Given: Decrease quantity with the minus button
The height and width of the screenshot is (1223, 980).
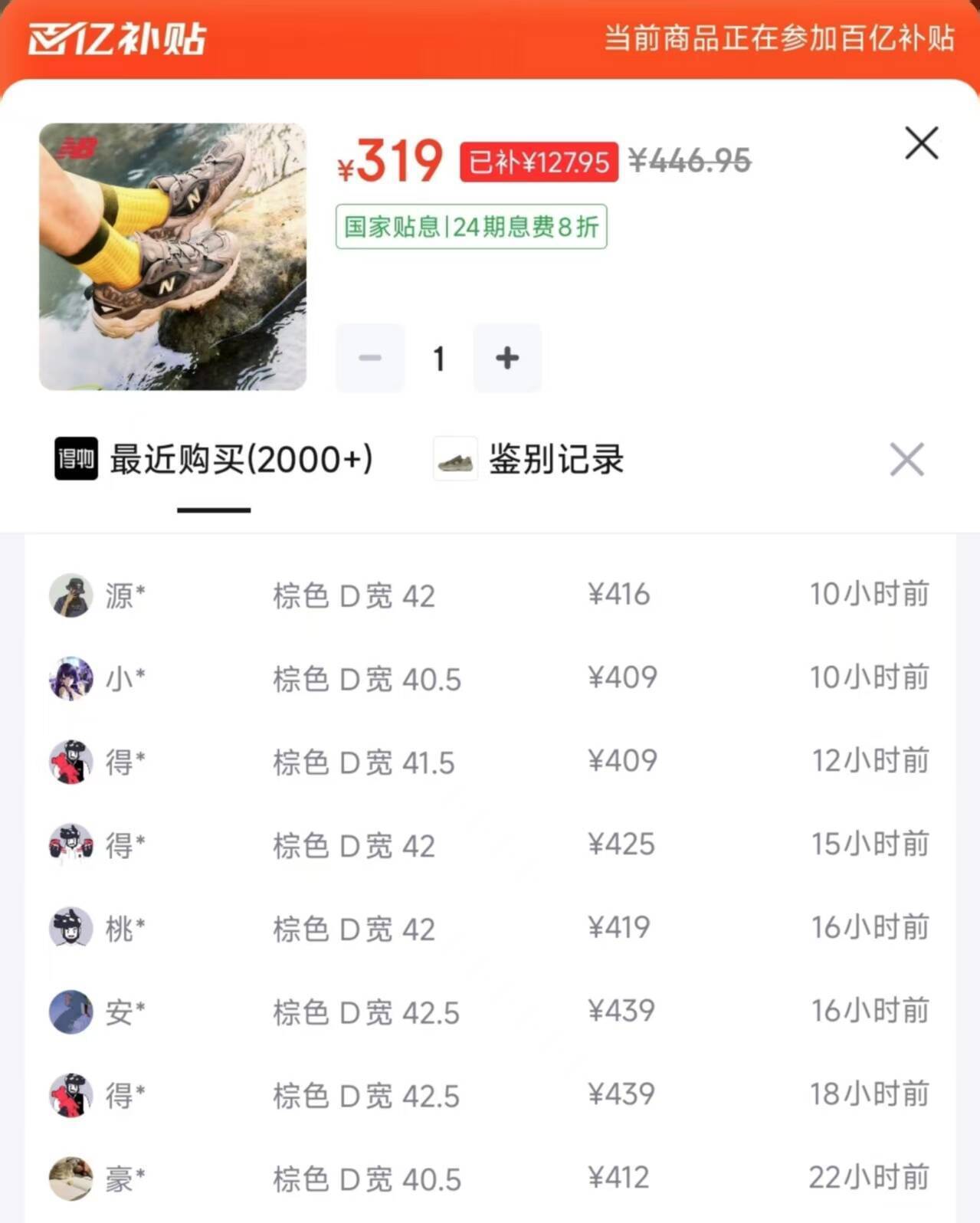Looking at the screenshot, I should point(370,358).
